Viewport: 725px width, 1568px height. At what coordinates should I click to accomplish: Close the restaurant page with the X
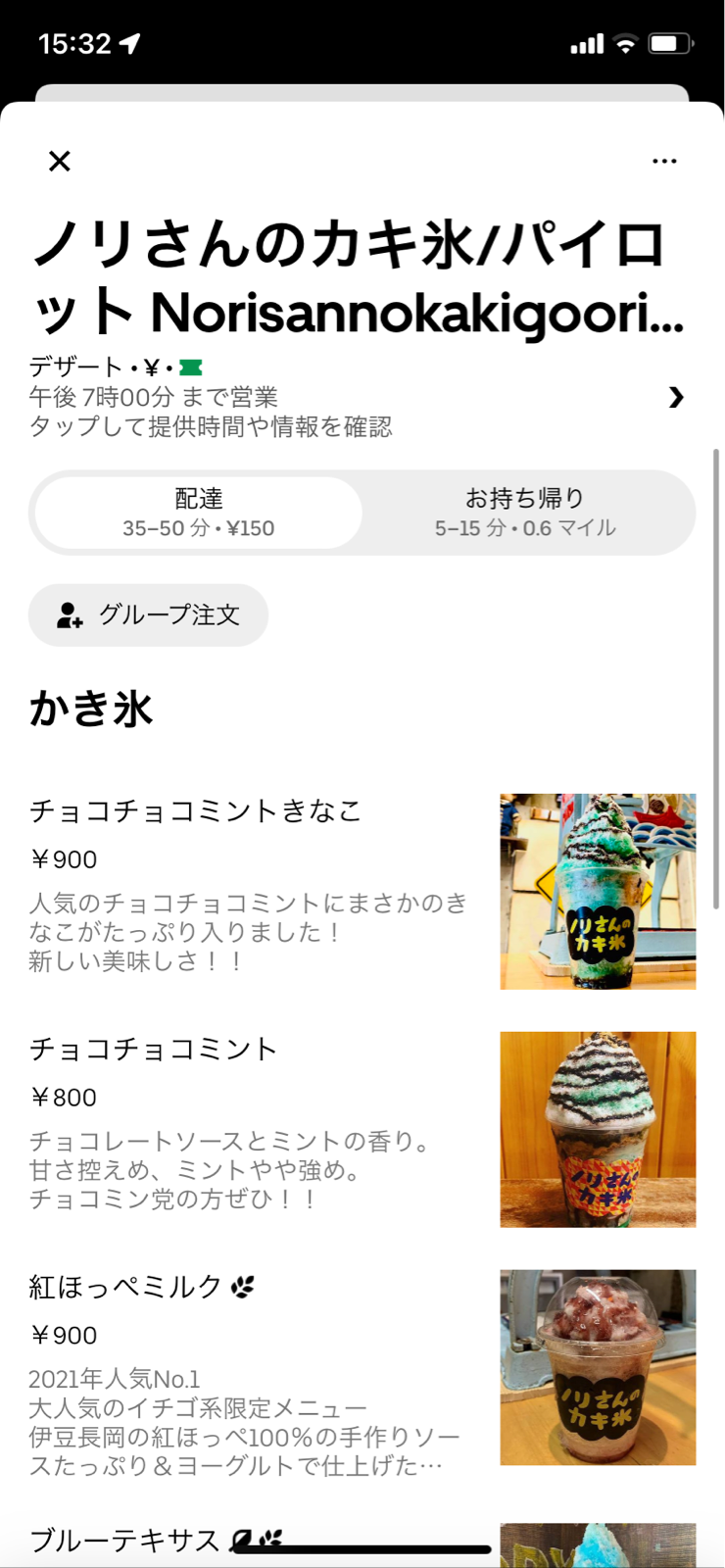point(60,161)
